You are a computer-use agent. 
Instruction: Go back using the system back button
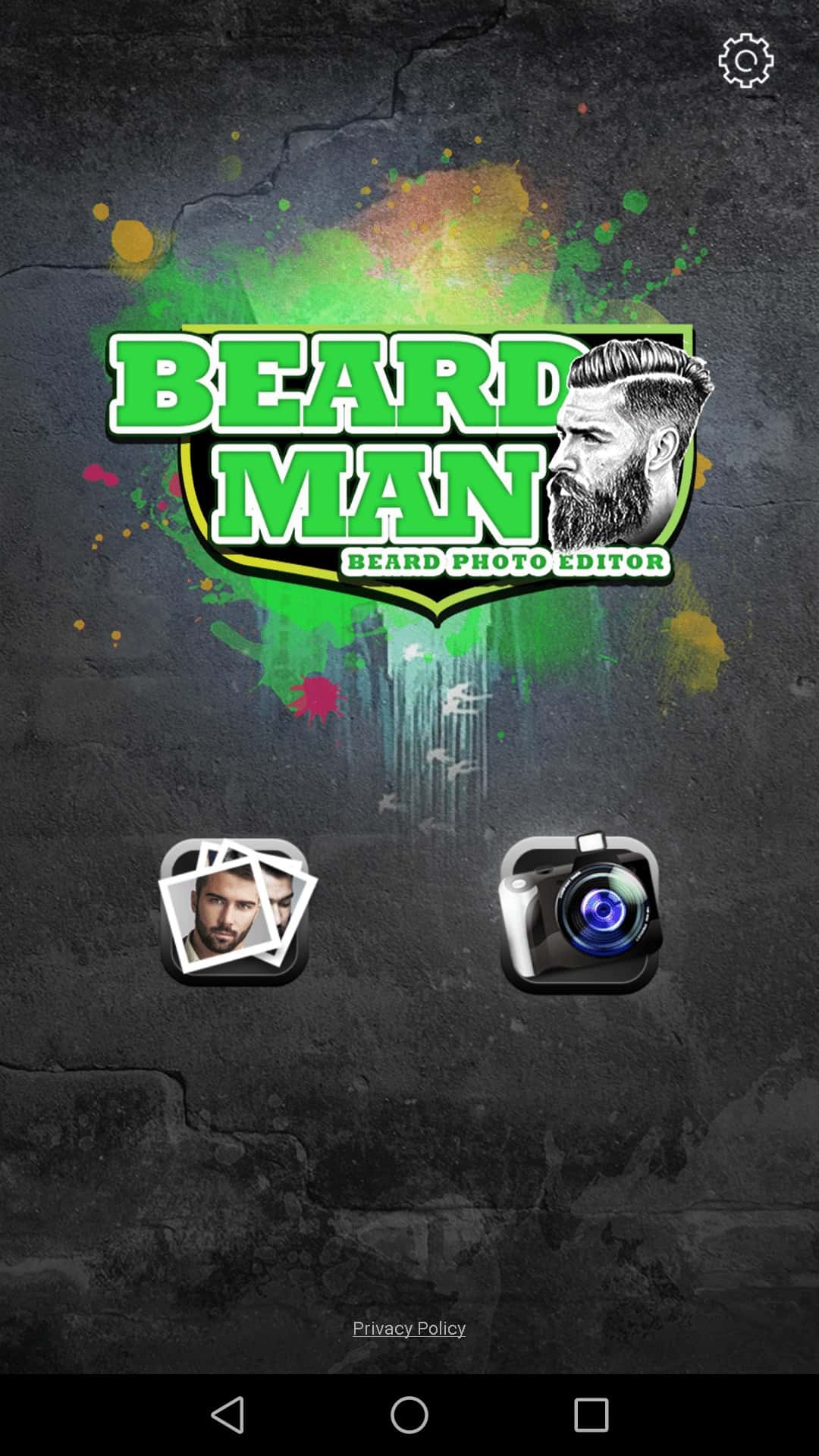227,1414
